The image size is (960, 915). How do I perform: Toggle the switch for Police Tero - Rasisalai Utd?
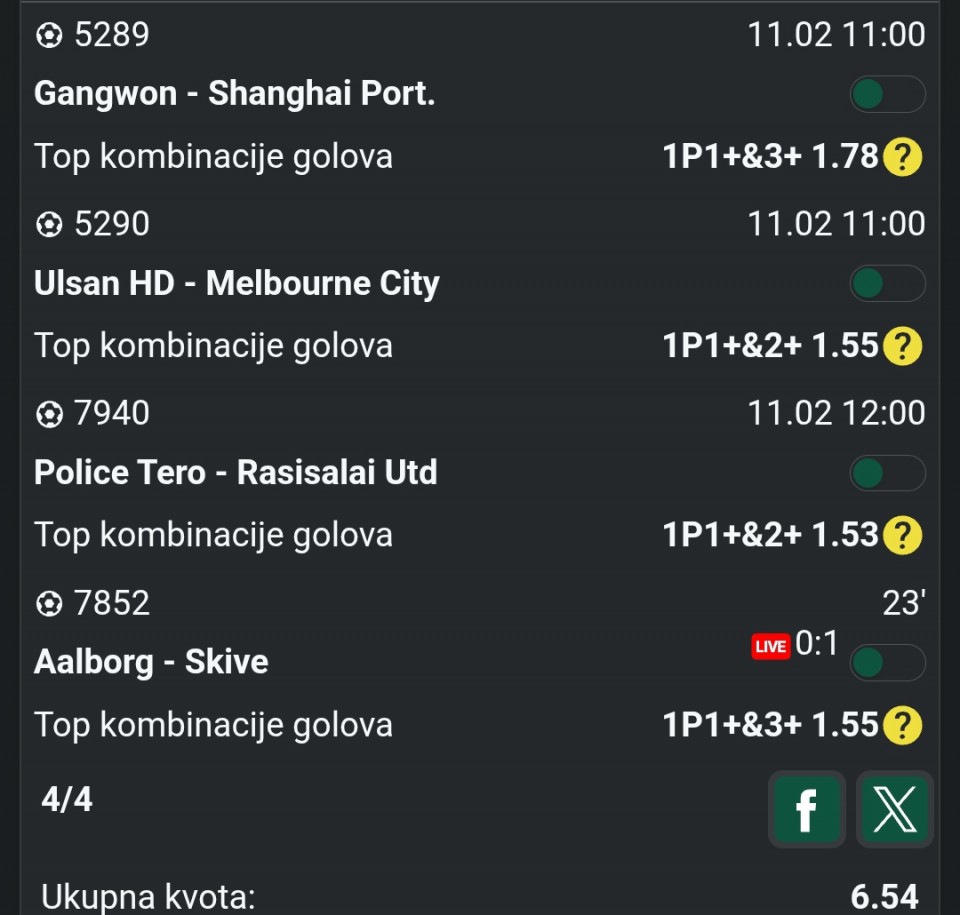click(x=887, y=473)
